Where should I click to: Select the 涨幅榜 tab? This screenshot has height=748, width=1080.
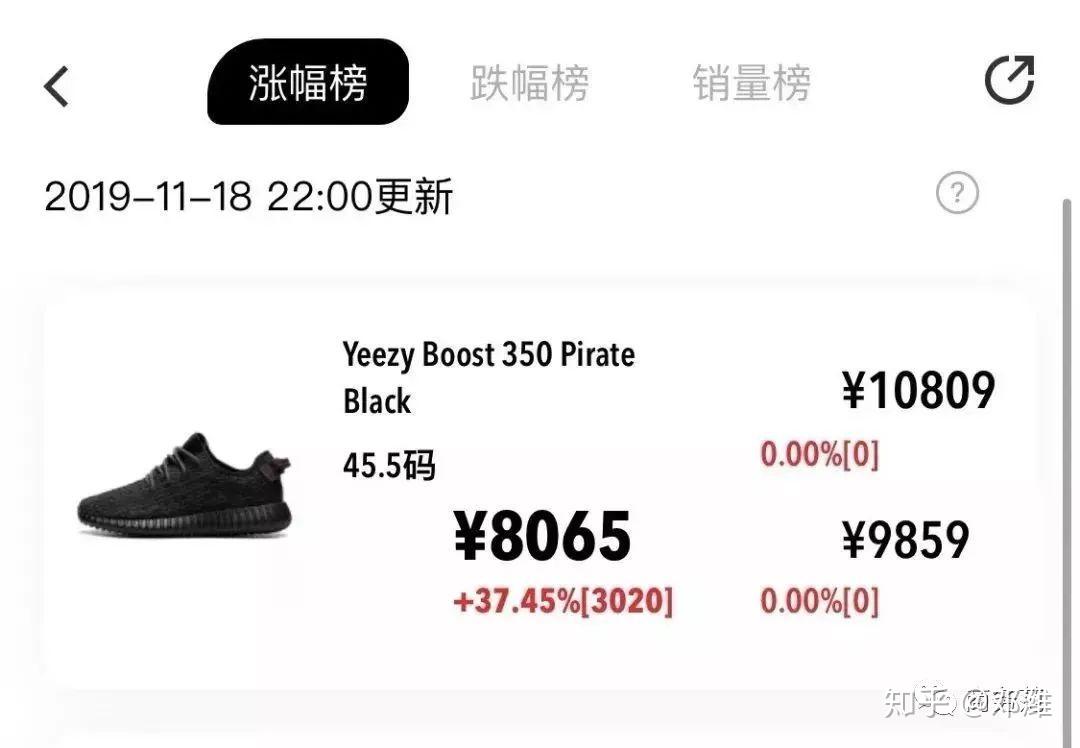[x=308, y=83]
